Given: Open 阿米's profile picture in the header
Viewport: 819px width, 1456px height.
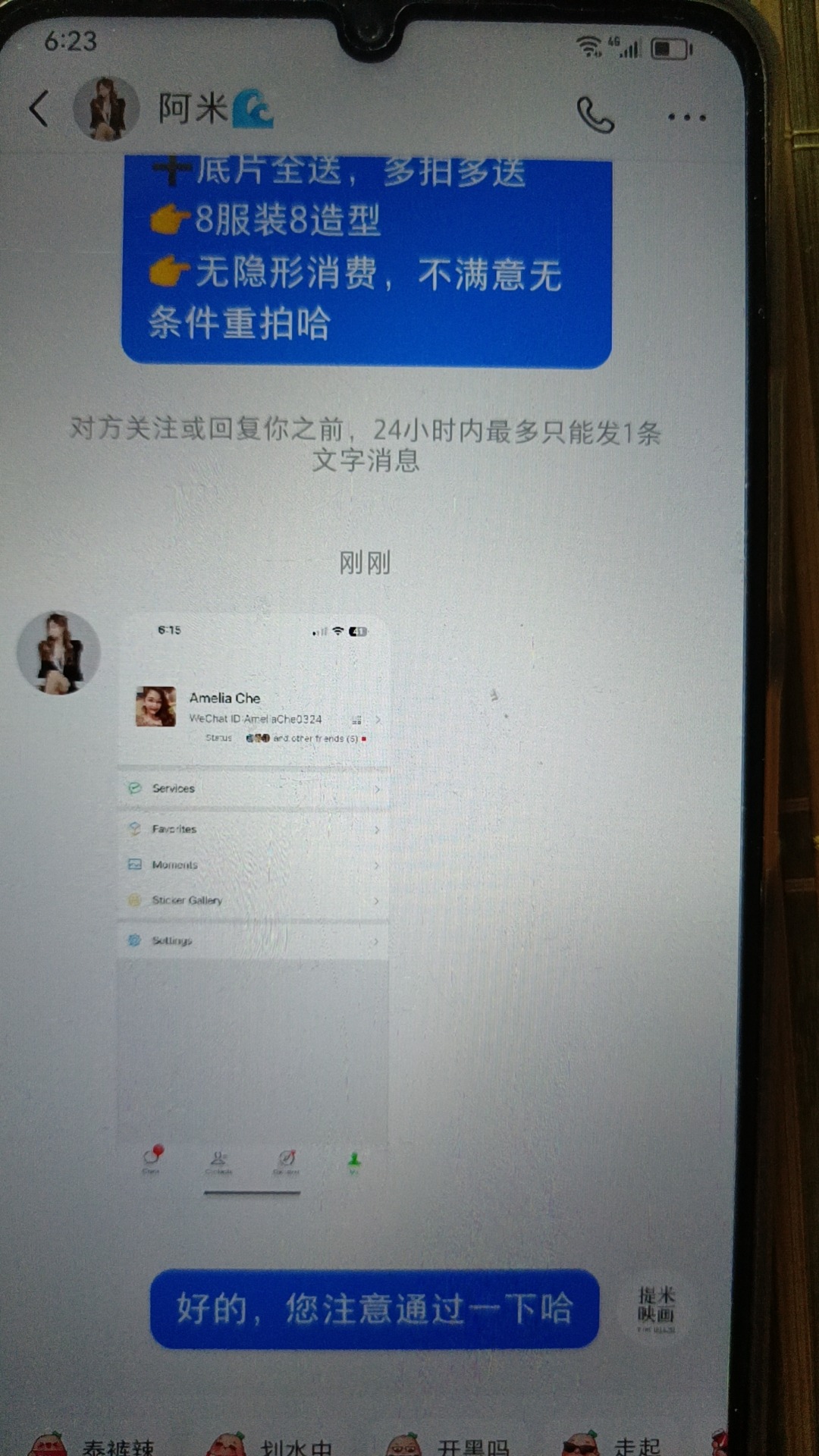Looking at the screenshot, I should coord(105,109).
